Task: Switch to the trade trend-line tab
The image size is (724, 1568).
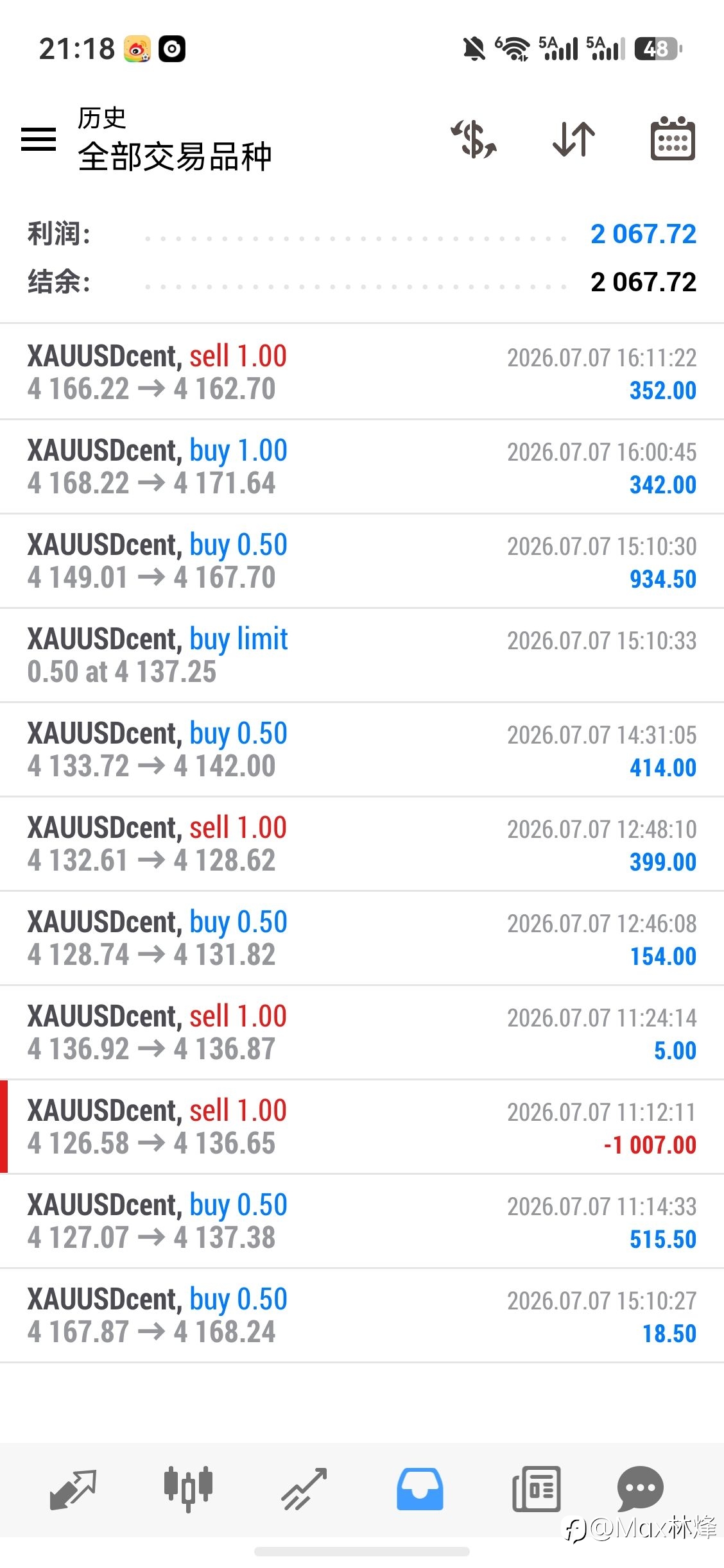Action: [304, 1489]
